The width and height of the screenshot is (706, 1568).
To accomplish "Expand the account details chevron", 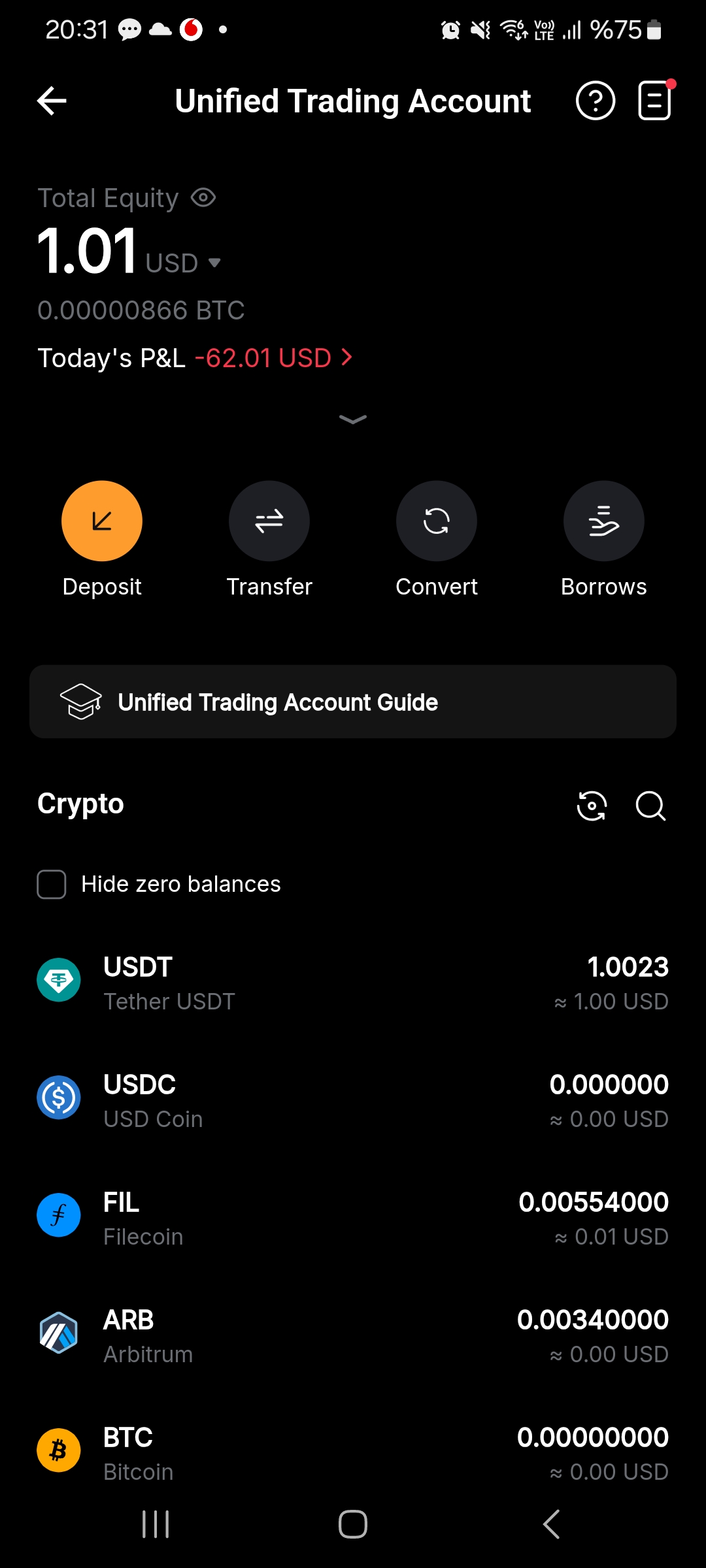I will tap(353, 419).
